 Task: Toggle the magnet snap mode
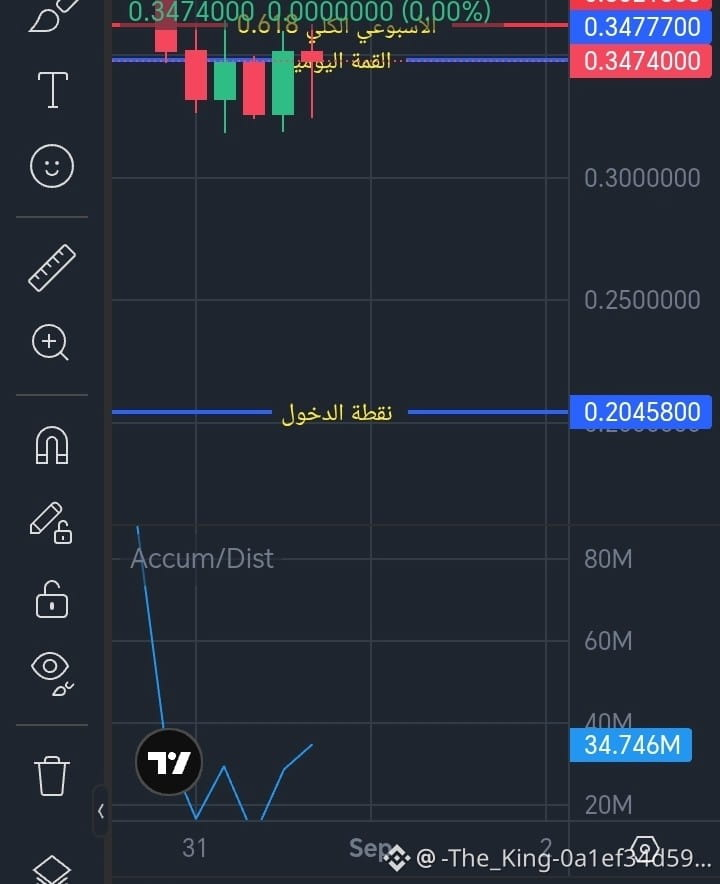coord(52,445)
